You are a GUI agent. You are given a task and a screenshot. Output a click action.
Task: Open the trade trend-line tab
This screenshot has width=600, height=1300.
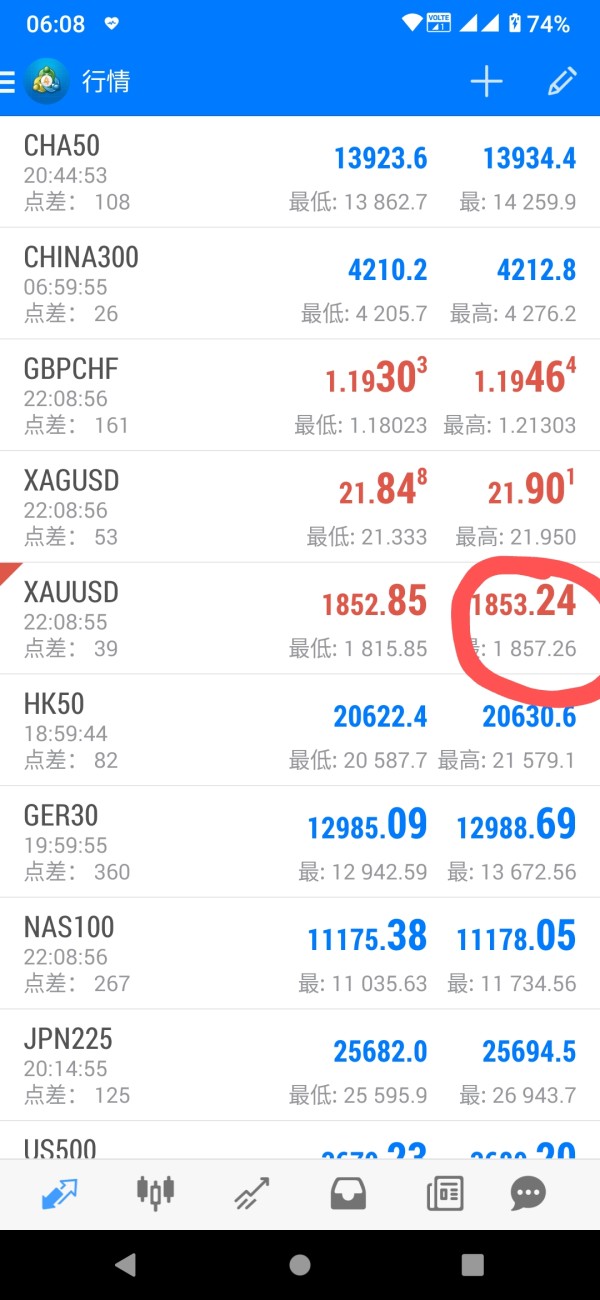[252, 1193]
